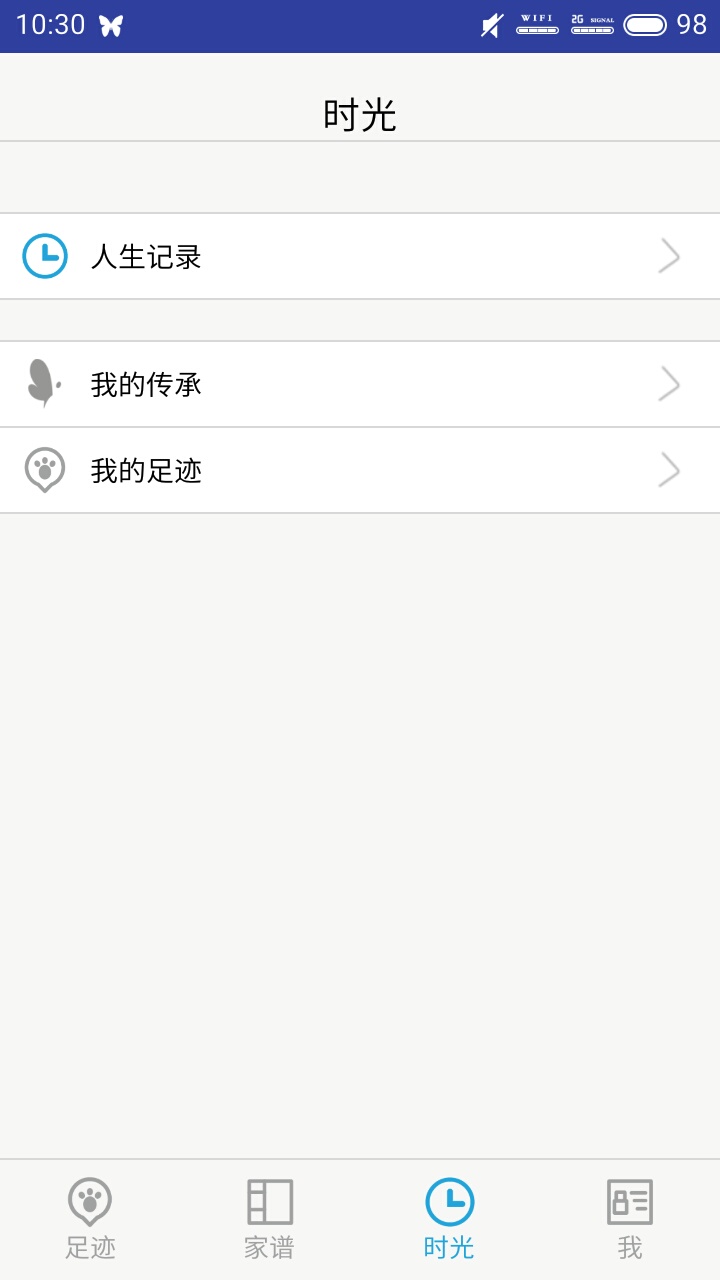Open the 我的传承 list entry

pyautogui.click(x=300, y=384)
